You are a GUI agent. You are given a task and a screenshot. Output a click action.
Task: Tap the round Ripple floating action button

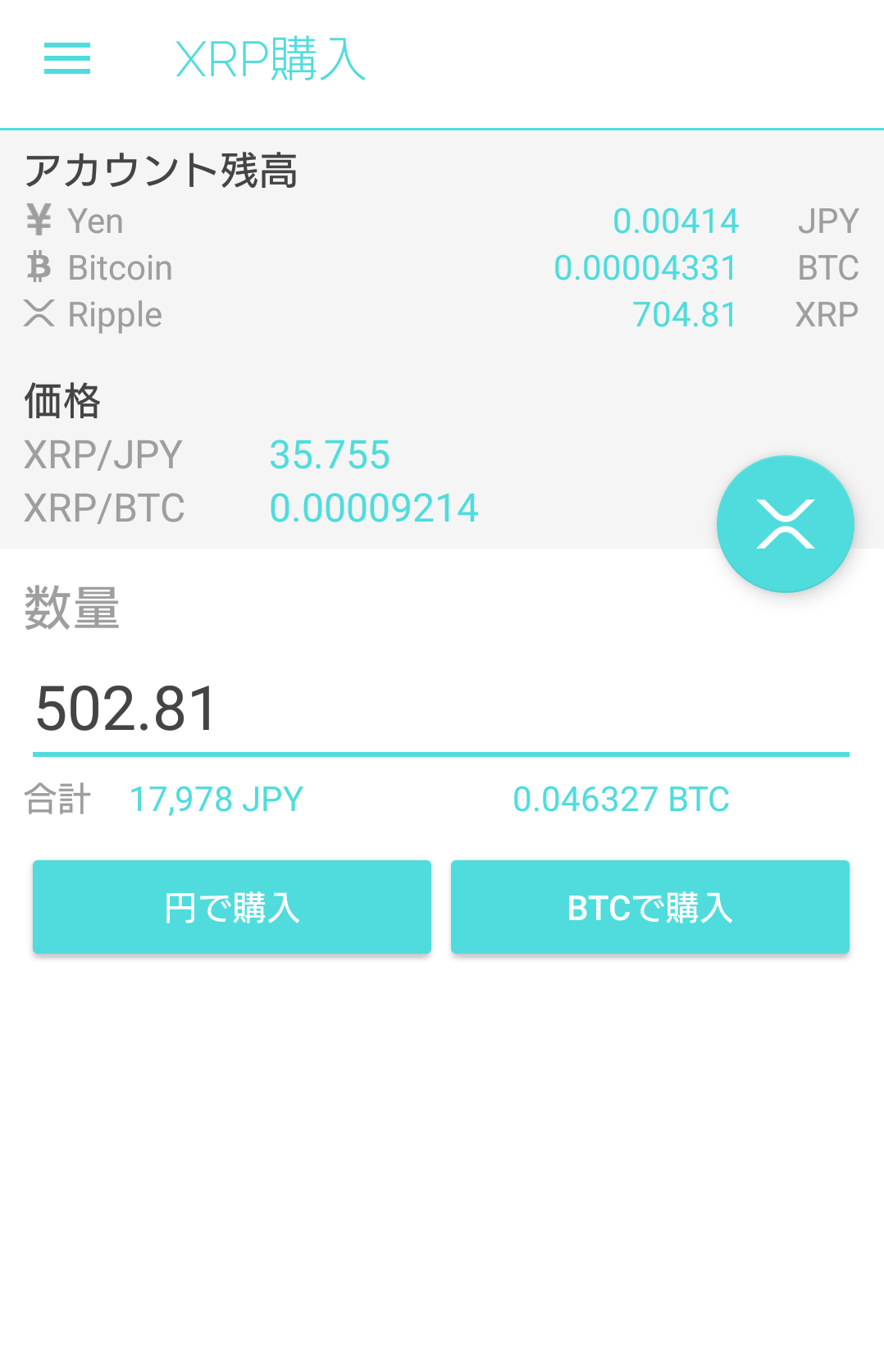pyautogui.click(x=785, y=524)
